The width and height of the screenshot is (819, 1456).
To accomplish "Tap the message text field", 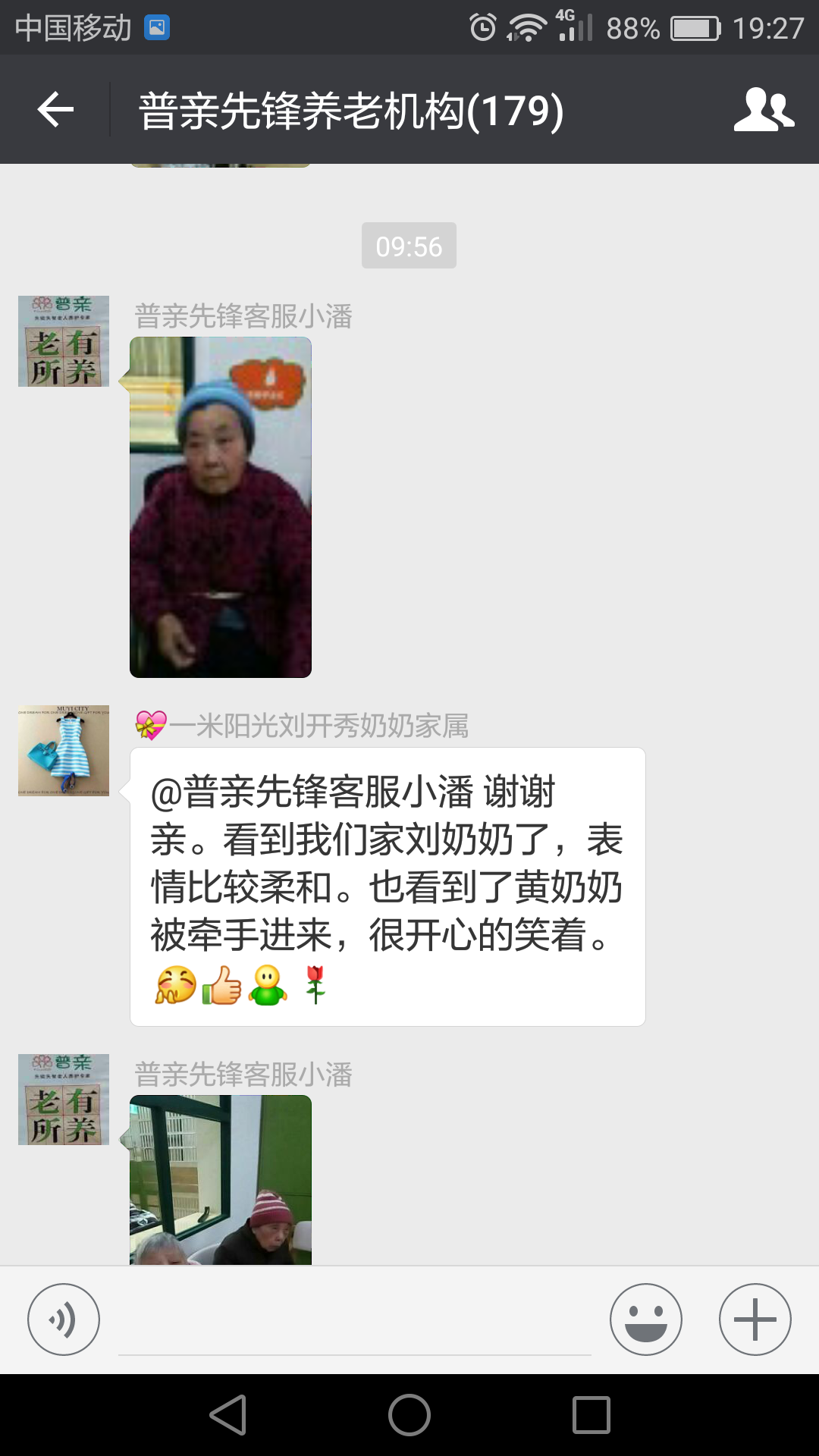I will [355, 1323].
